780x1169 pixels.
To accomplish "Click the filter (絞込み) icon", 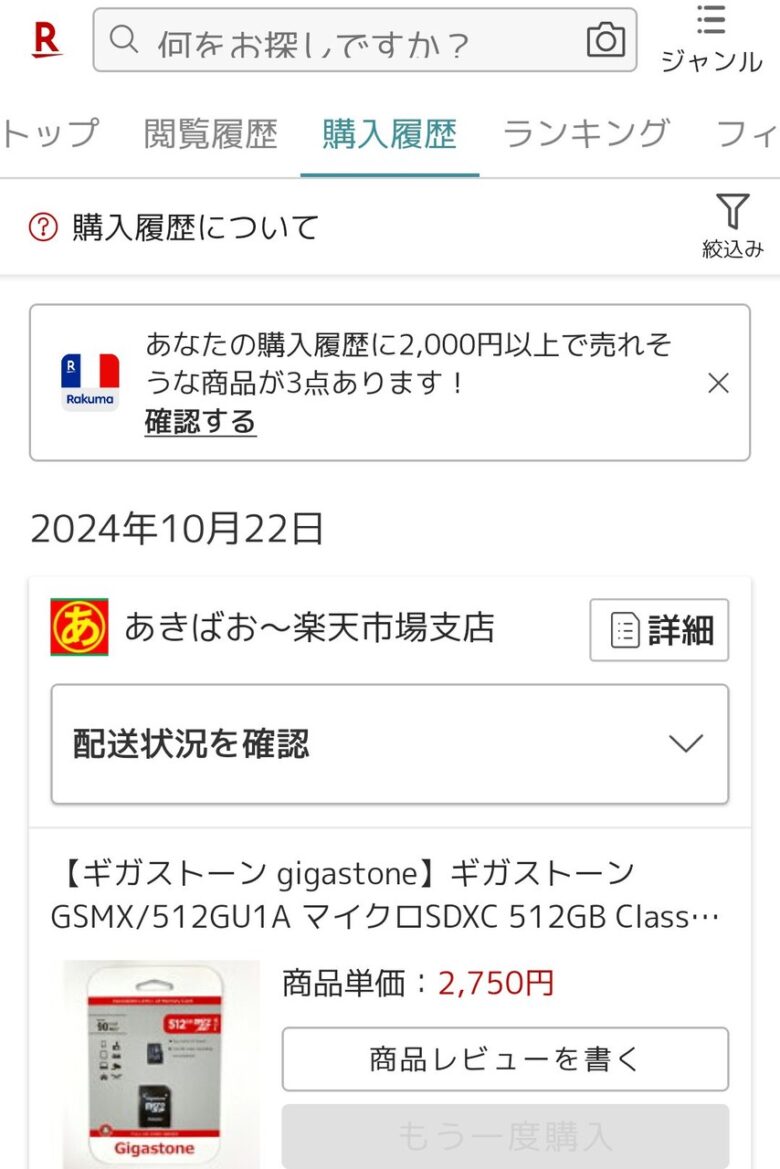I will pyautogui.click(x=733, y=212).
